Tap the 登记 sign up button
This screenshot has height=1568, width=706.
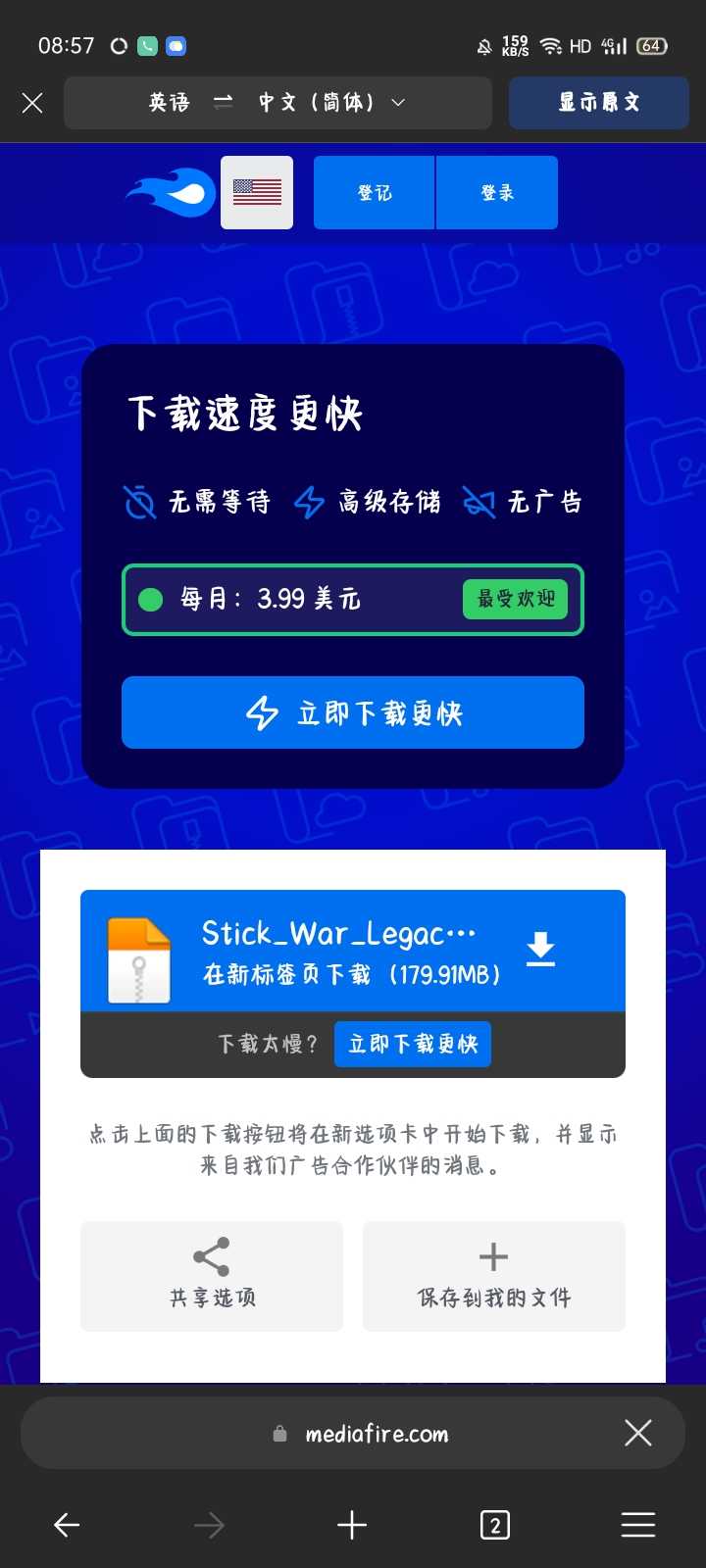click(374, 193)
